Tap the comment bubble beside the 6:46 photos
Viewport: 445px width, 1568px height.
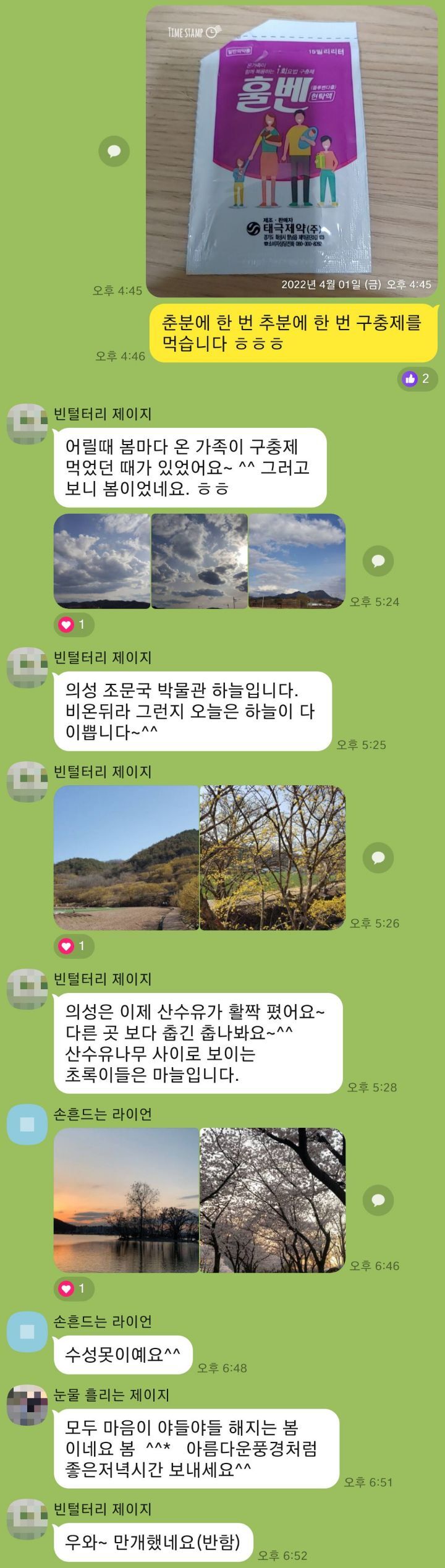click(378, 1200)
